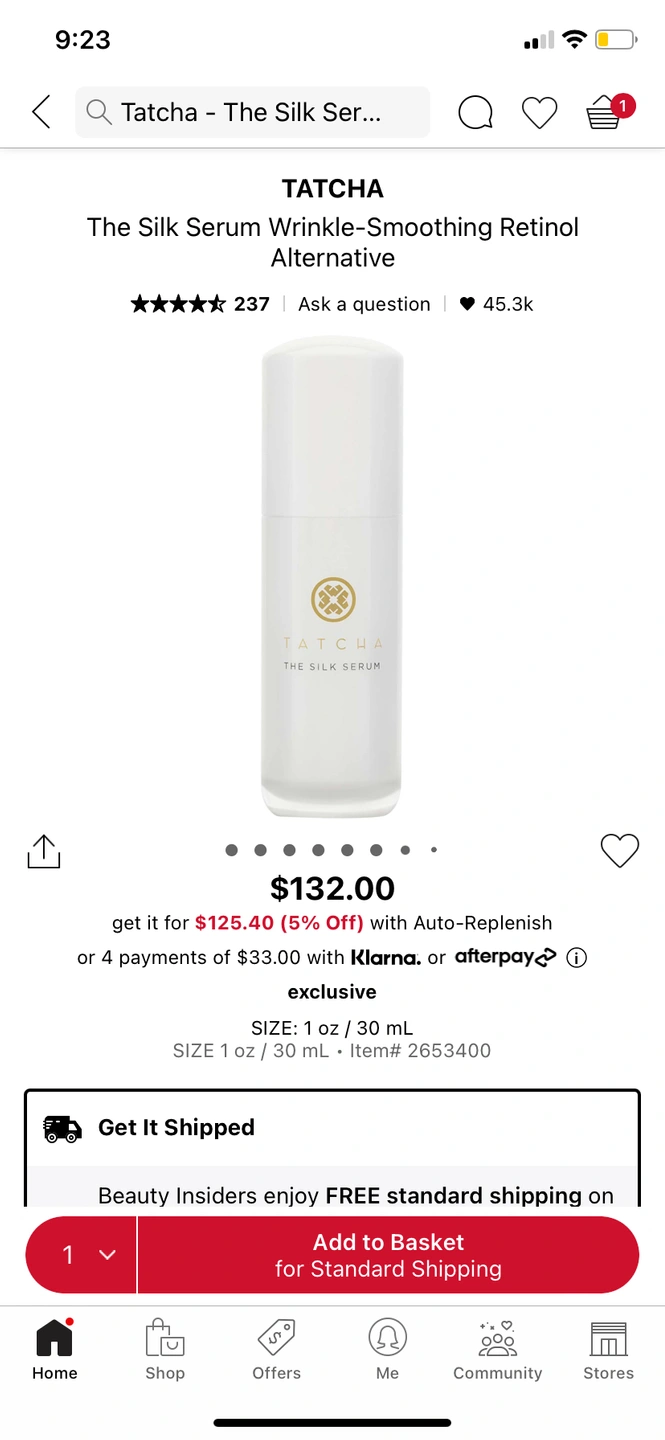665x1440 pixels.
Task: Select the Get It Shipped option
Action: coord(176,1128)
